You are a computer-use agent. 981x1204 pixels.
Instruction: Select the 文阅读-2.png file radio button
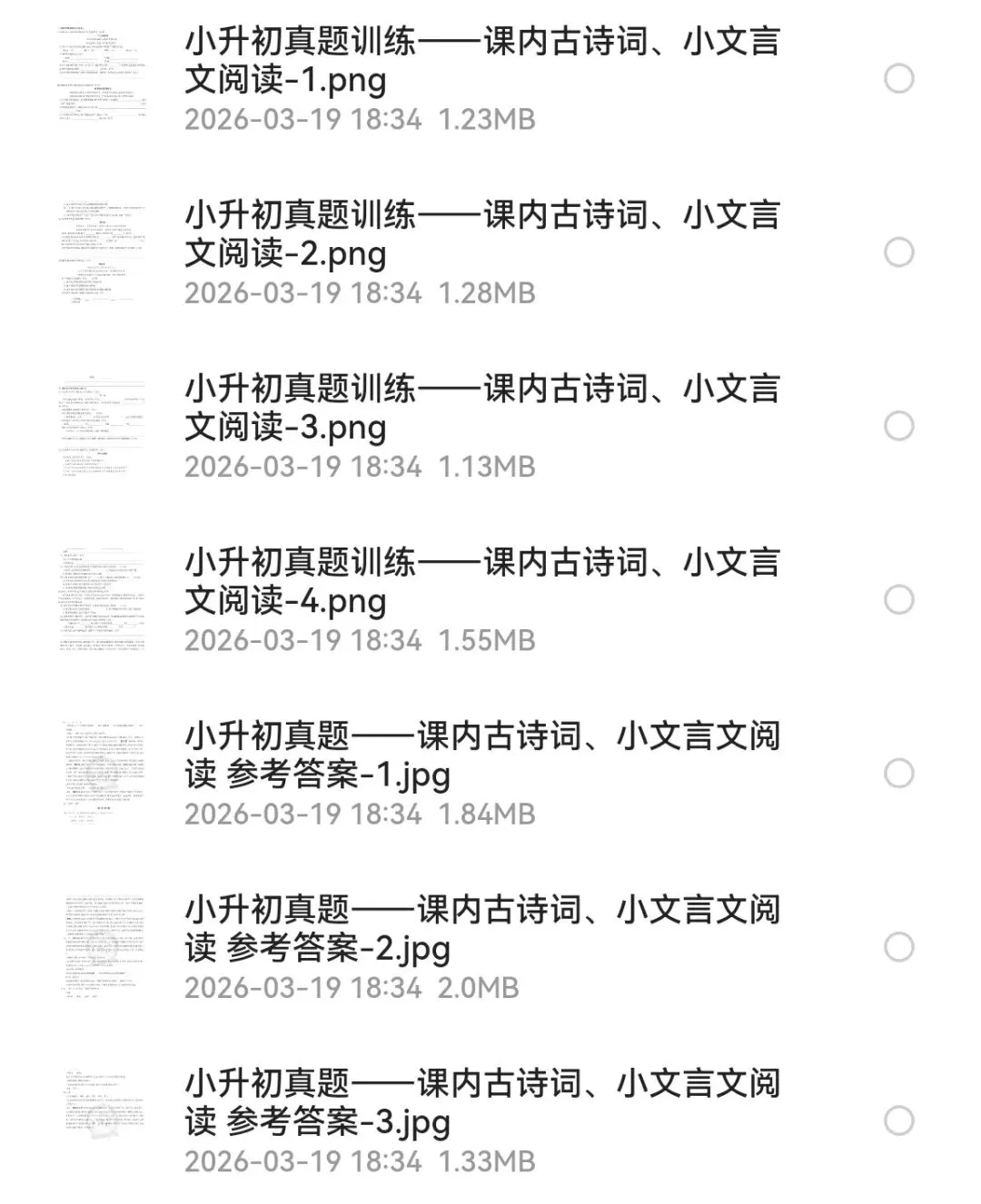tap(898, 252)
